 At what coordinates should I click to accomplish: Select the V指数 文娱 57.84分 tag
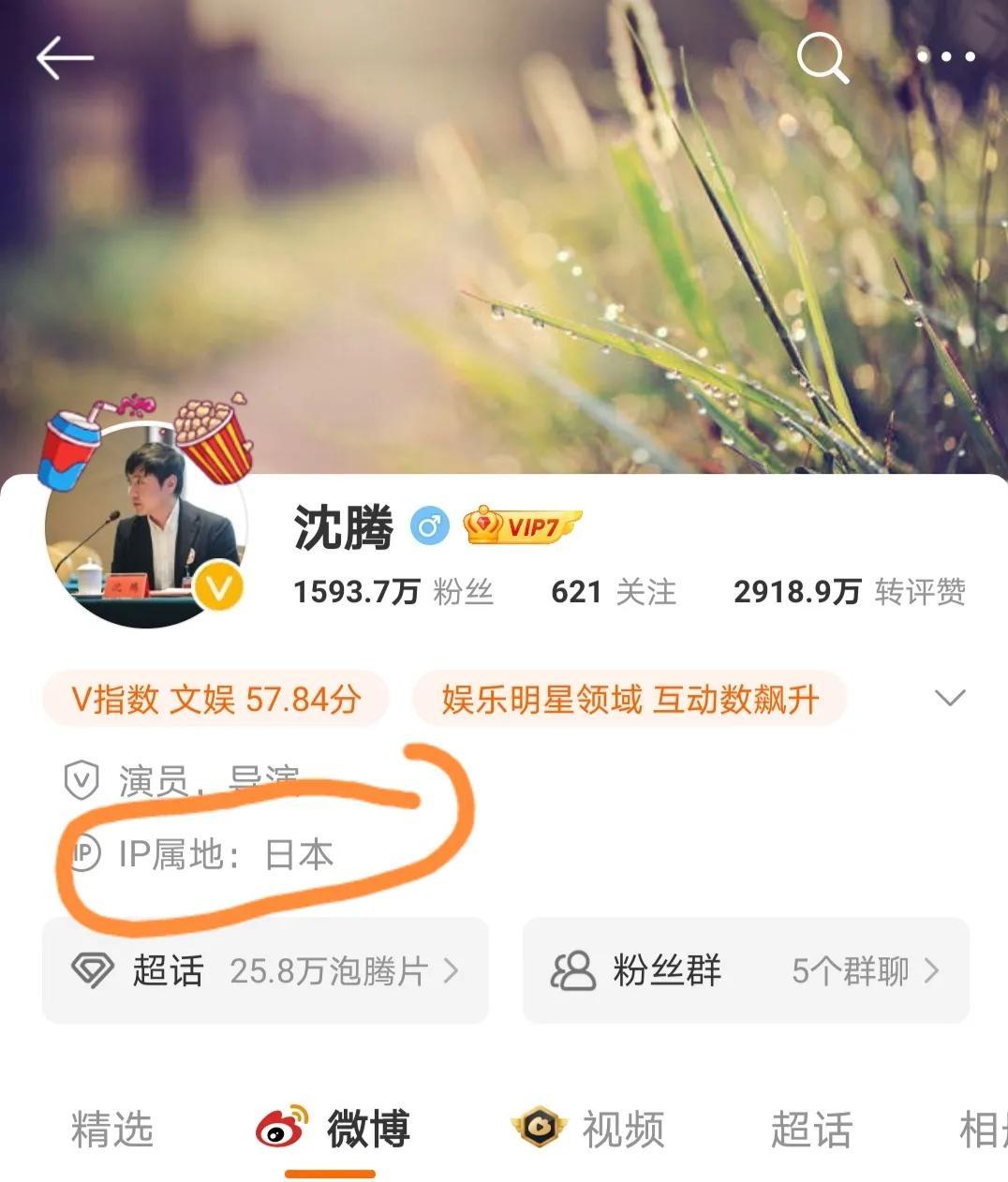(x=216, y=698)
